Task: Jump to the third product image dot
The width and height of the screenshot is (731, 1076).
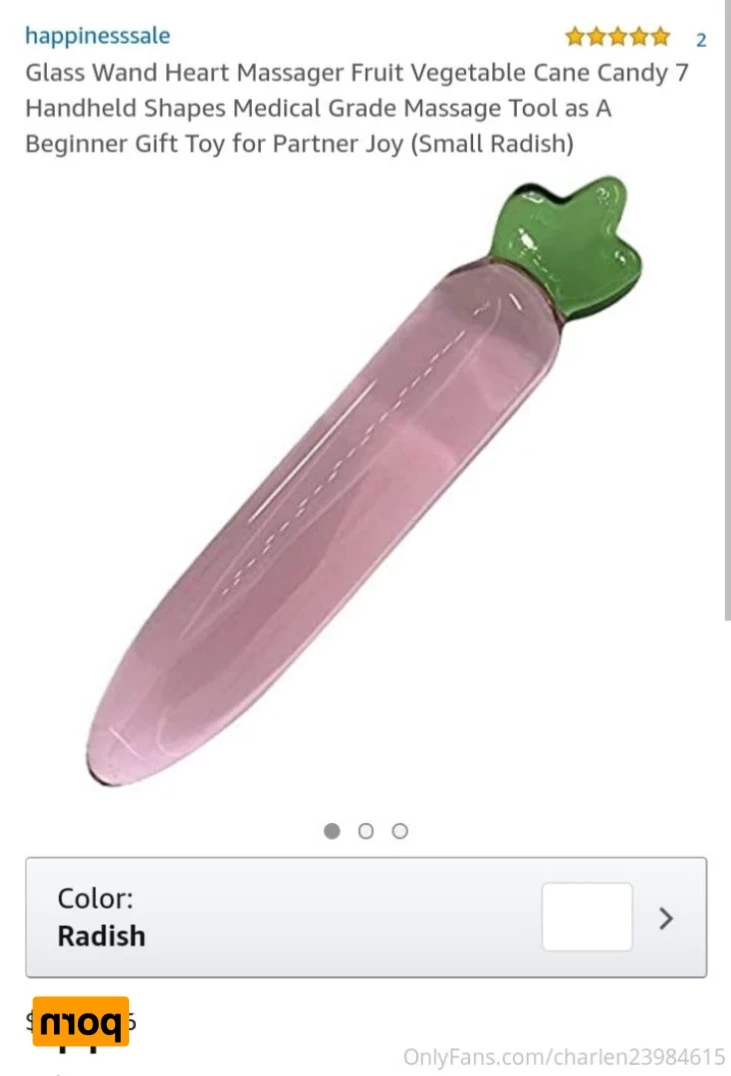Action: pos(400,831)
